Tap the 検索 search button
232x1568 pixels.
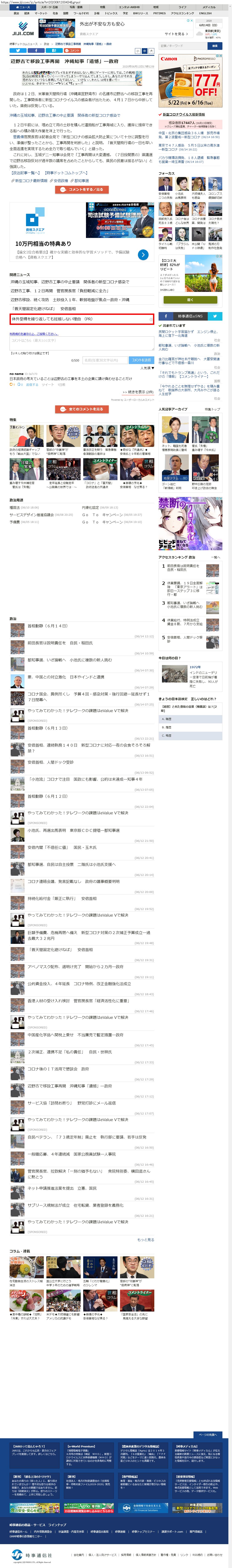coord(214,46)
